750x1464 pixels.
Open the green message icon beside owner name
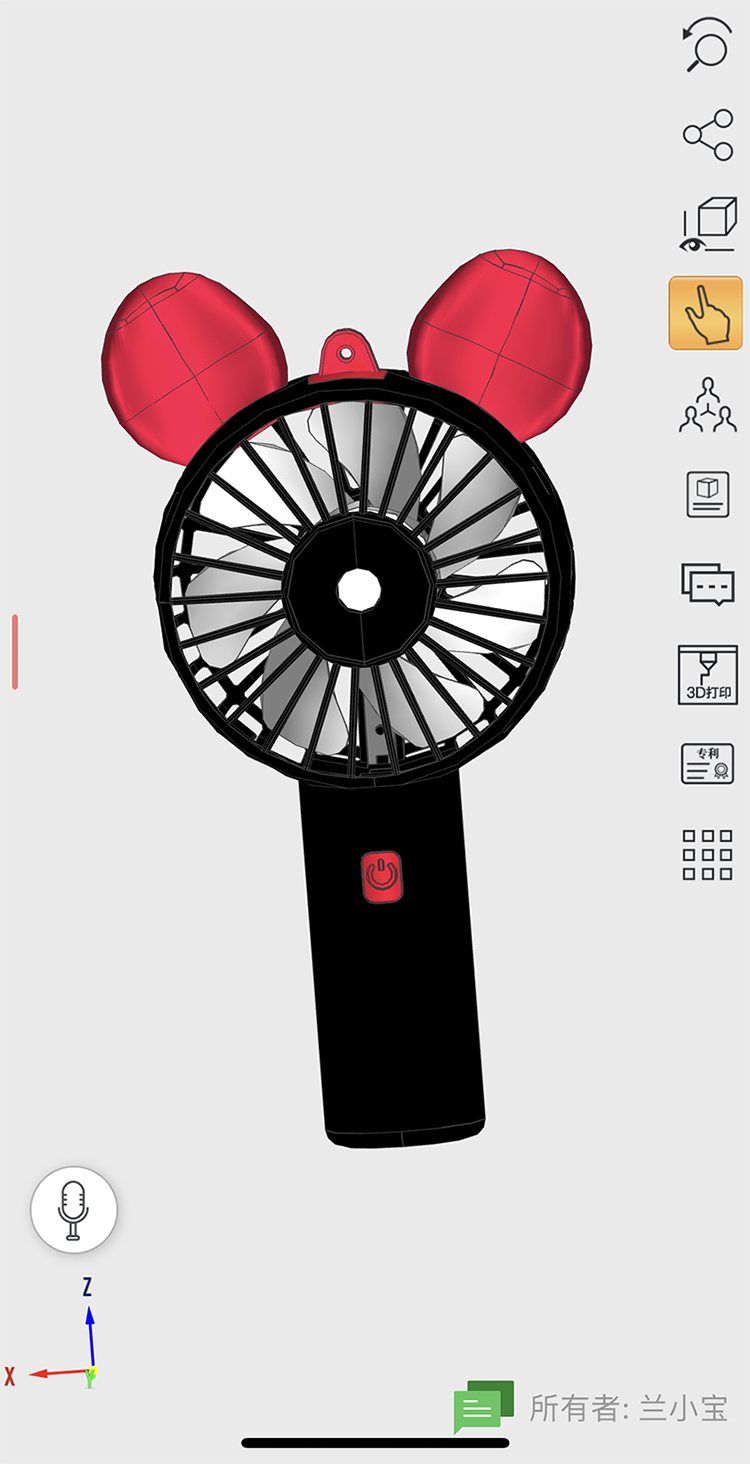(484, 1407)
